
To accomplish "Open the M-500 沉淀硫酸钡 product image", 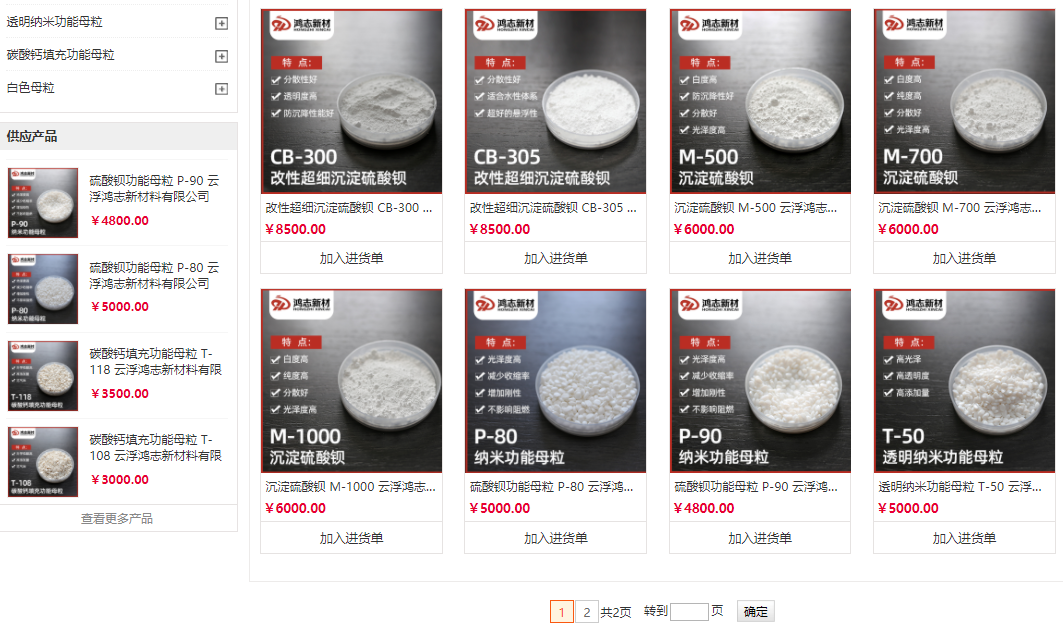I will click(760, 101).
